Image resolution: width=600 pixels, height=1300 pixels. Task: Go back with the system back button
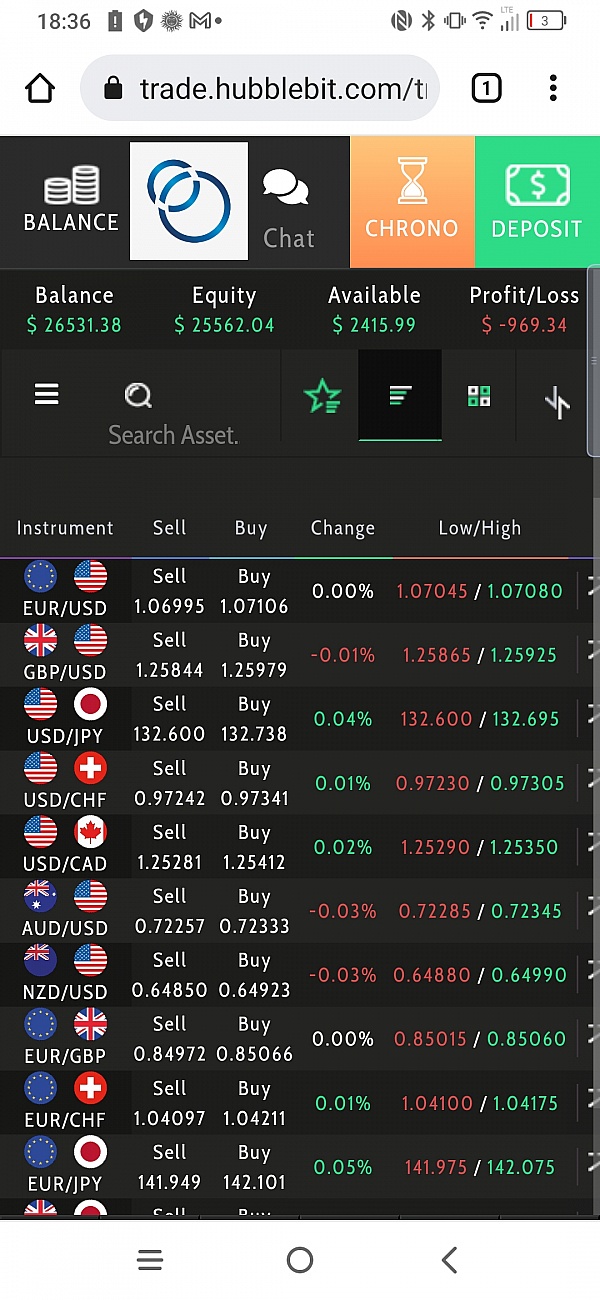pyautogui.click(x=449, y=1260)
